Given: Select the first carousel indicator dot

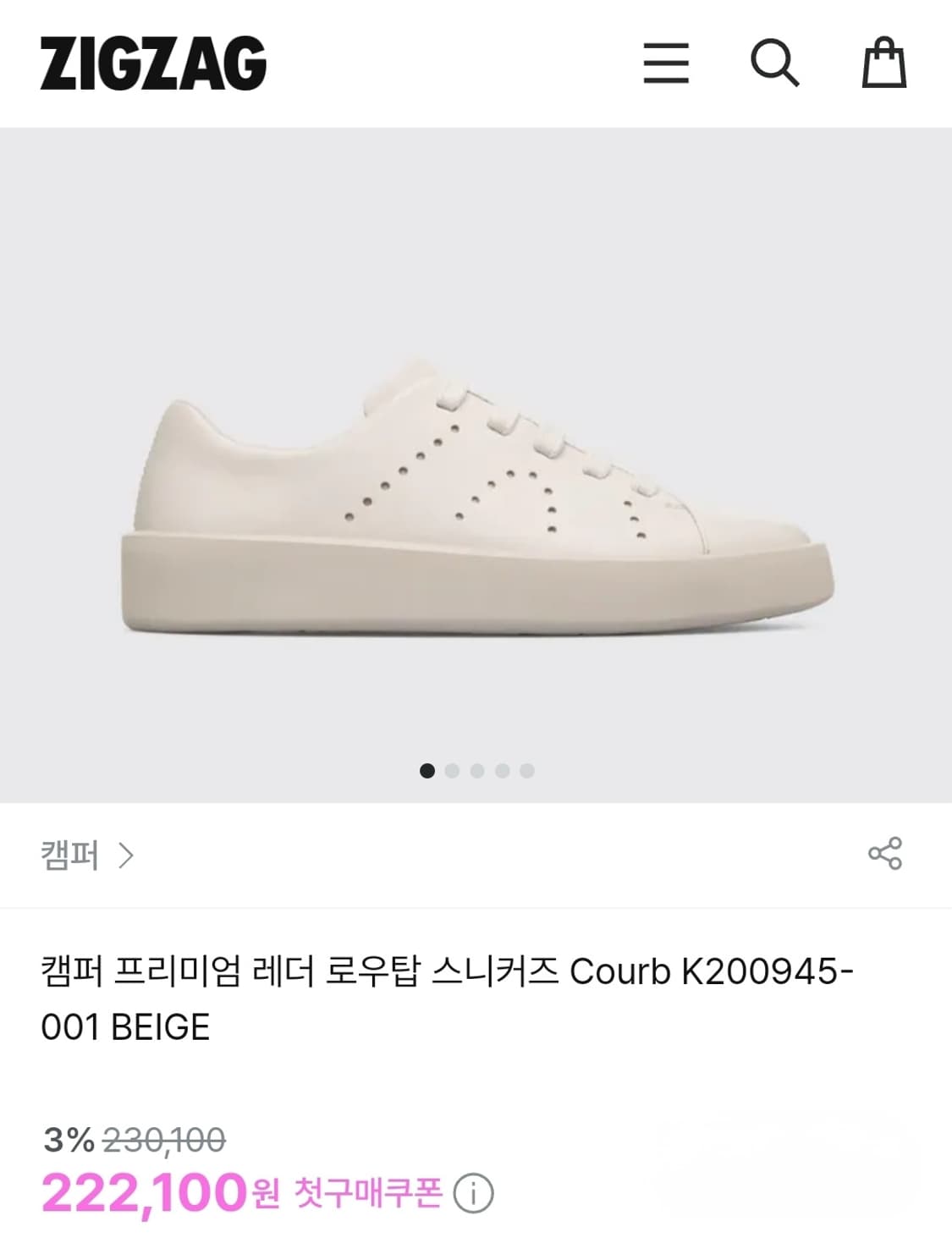Looking at the screenshot, I should [426, 770].
